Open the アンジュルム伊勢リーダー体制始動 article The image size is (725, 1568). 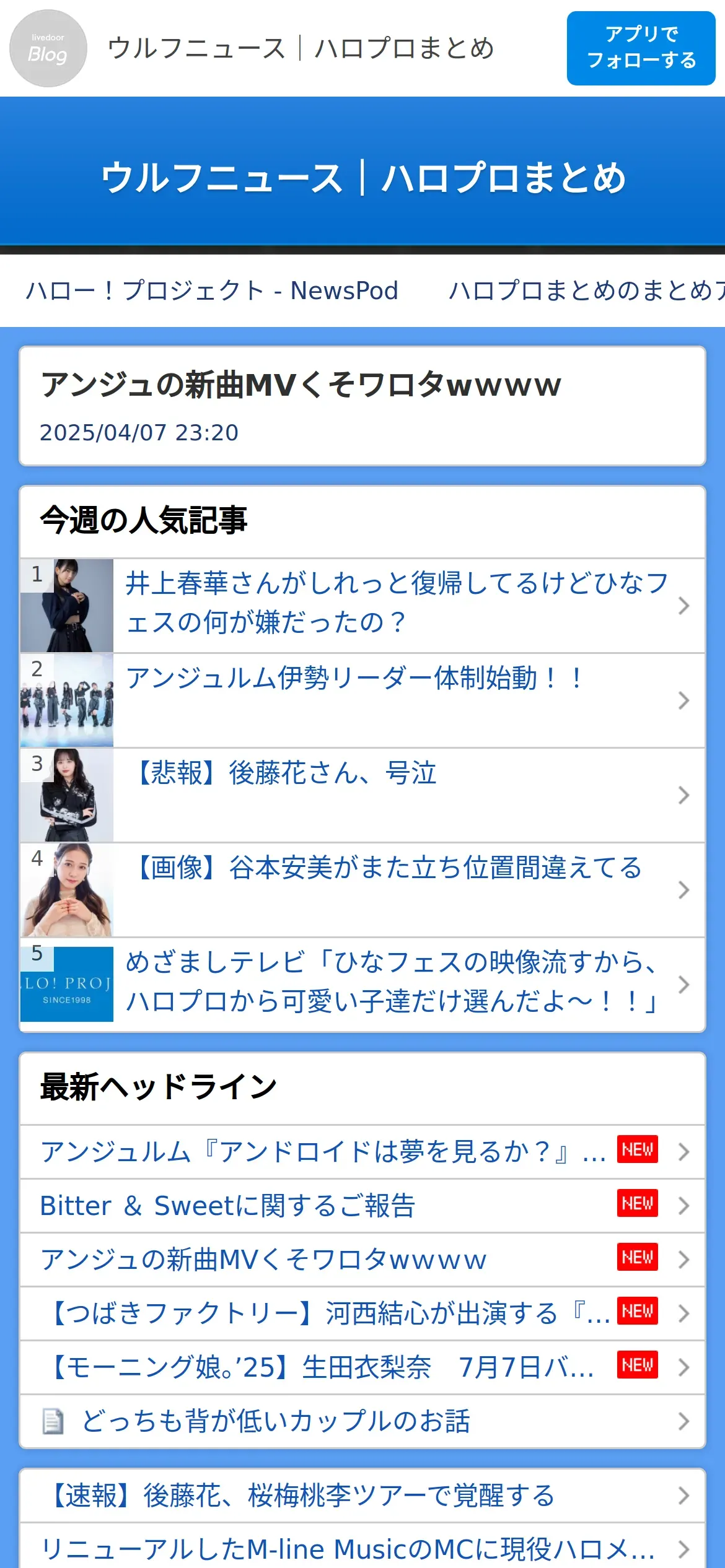[397, 698]
